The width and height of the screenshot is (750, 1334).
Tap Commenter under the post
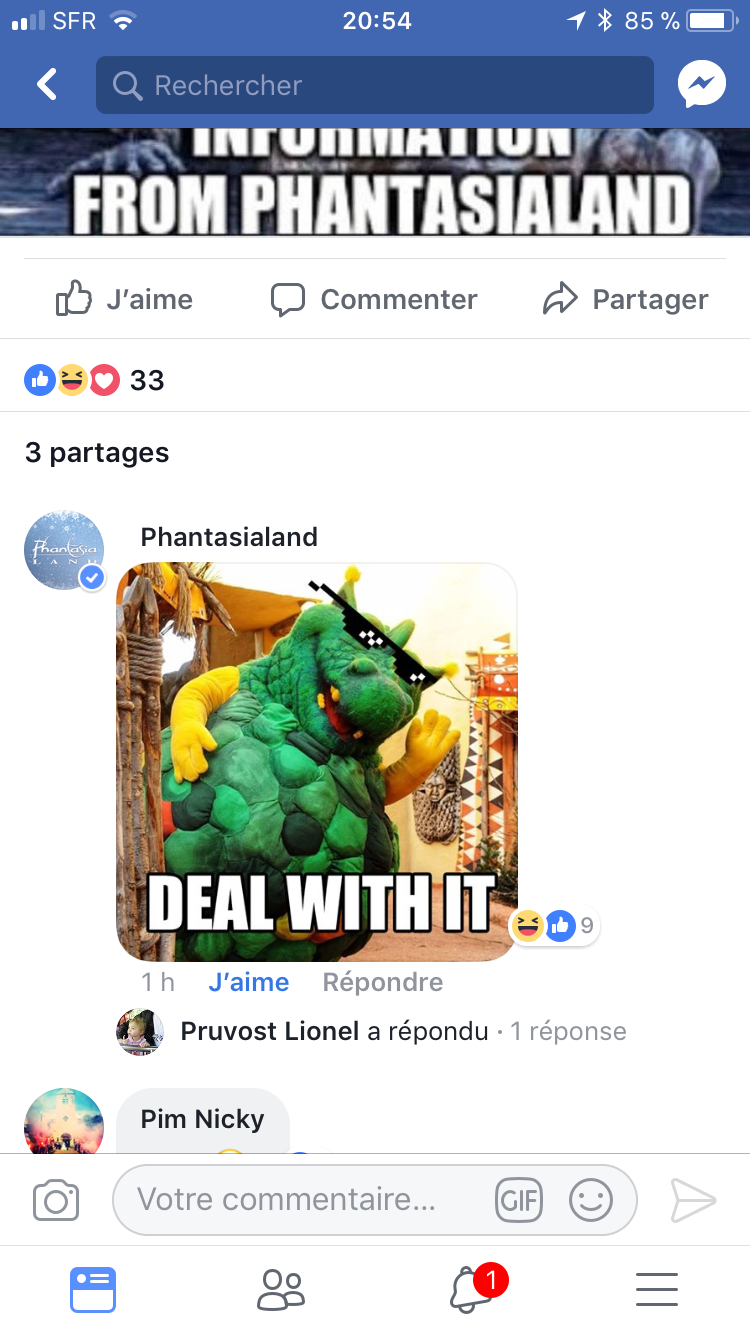(375, 299)
